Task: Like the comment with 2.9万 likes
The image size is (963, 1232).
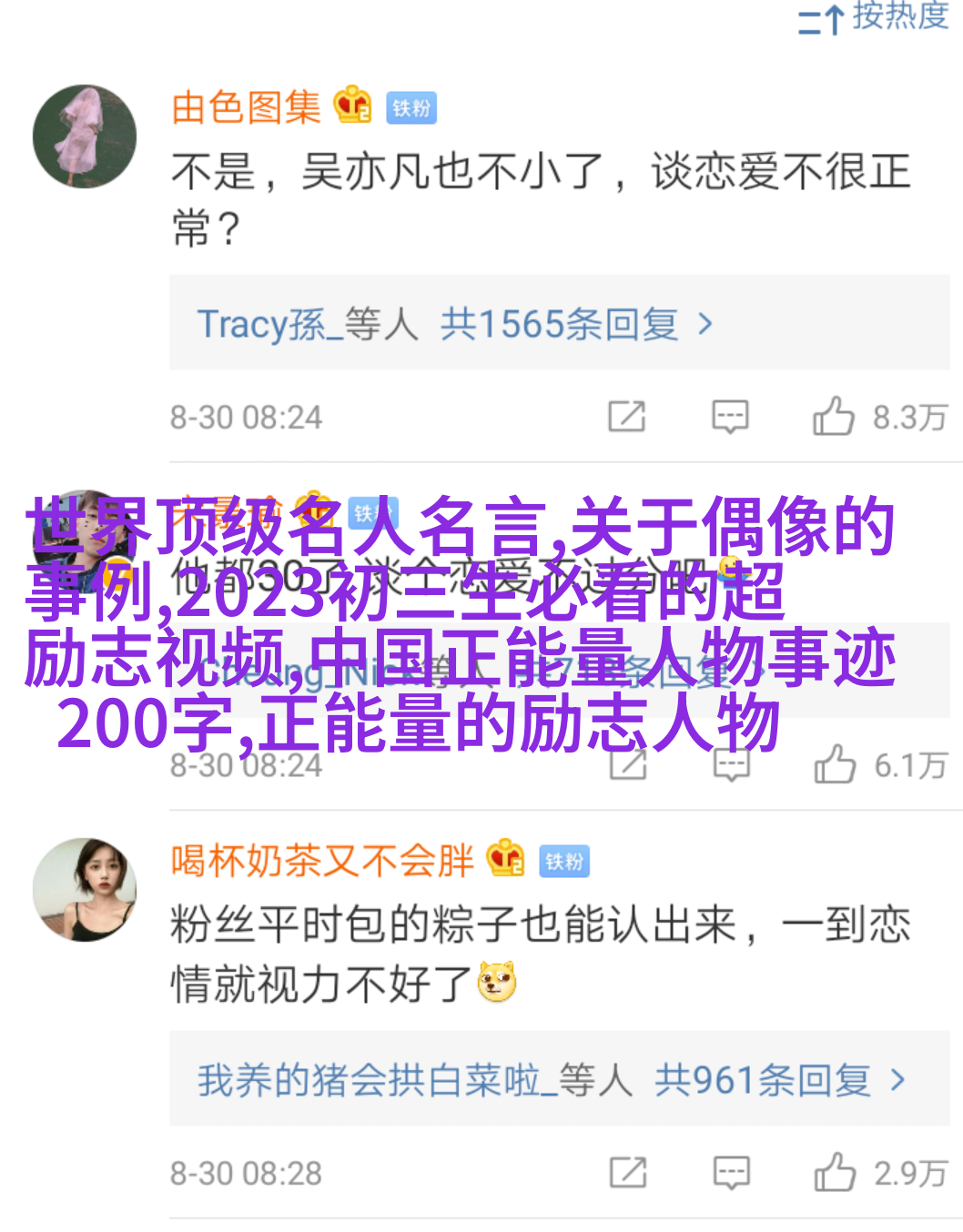Action: pyautogui.click(x=835, y=1173)
